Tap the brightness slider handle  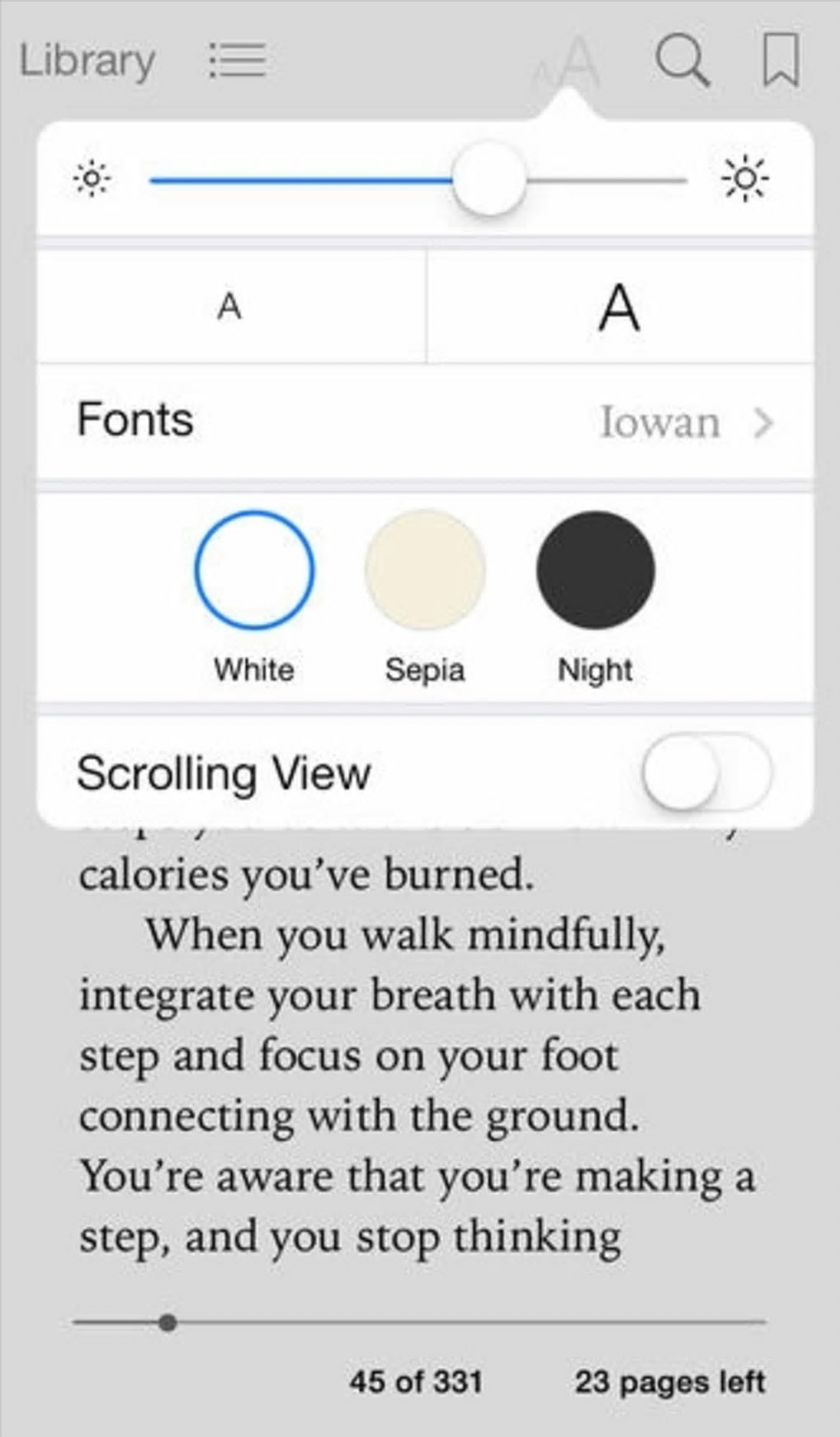[x=489, y=179]
